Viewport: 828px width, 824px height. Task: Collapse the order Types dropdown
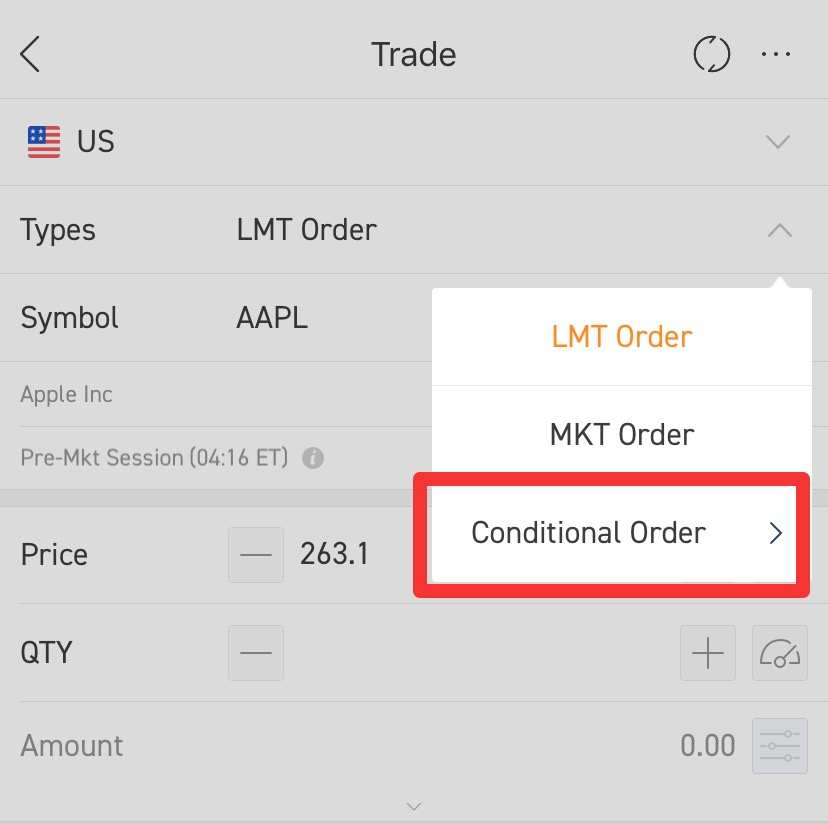(779, 230)
